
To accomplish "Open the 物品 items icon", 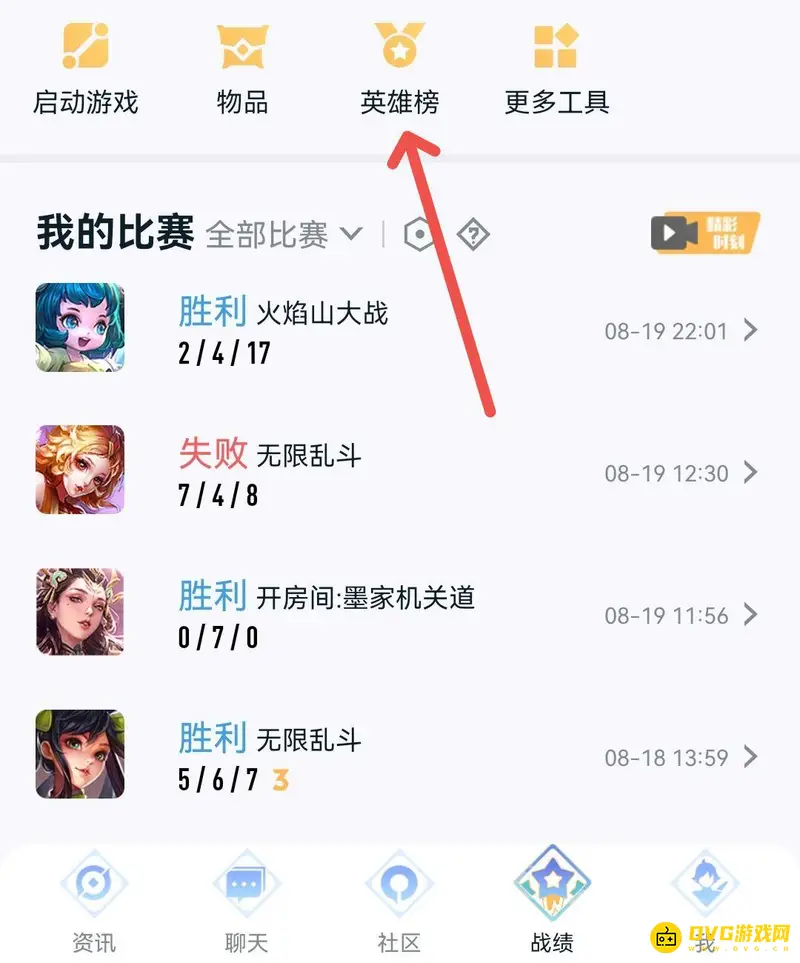I will (x=243, y=62).
